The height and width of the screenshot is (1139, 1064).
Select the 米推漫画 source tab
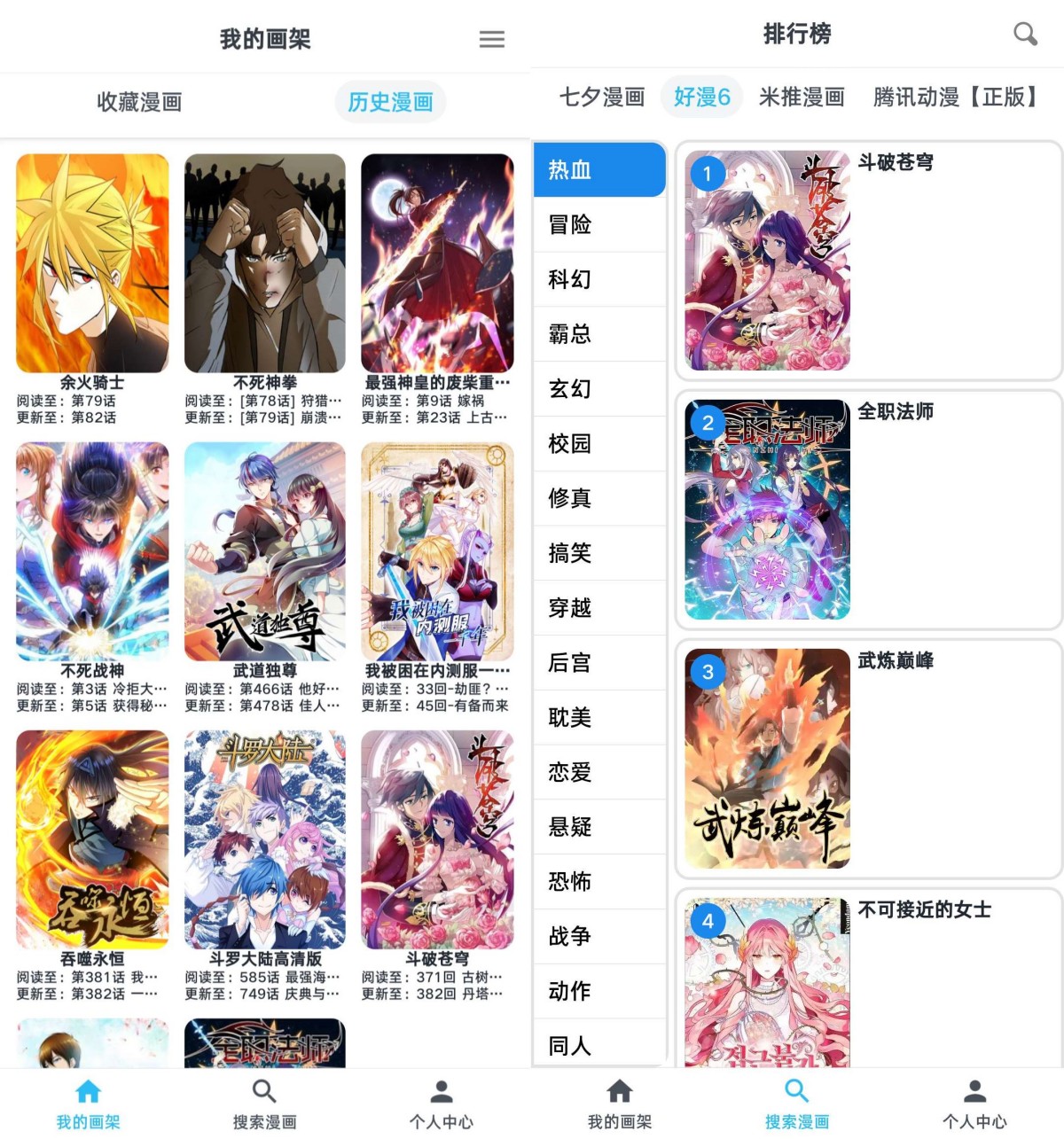click(x=801, y=97)
